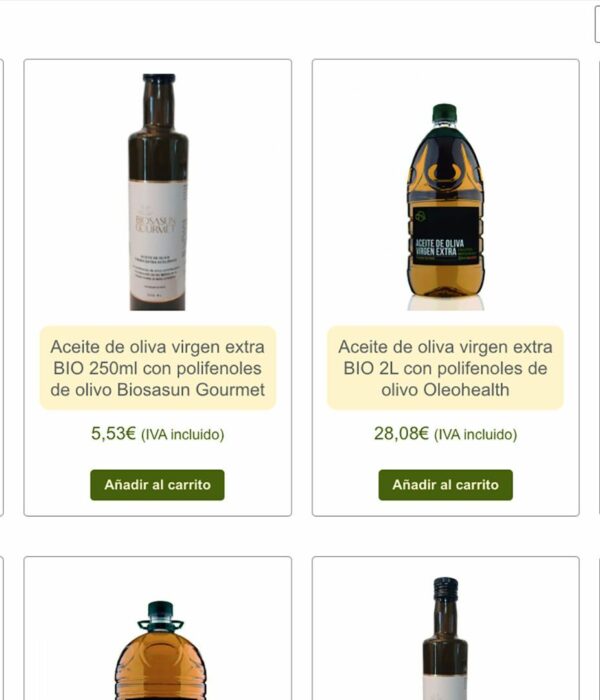600x700 pixels.
Task: Add Oleohealth 2L olive oil to cart
Action: (445, 485)
